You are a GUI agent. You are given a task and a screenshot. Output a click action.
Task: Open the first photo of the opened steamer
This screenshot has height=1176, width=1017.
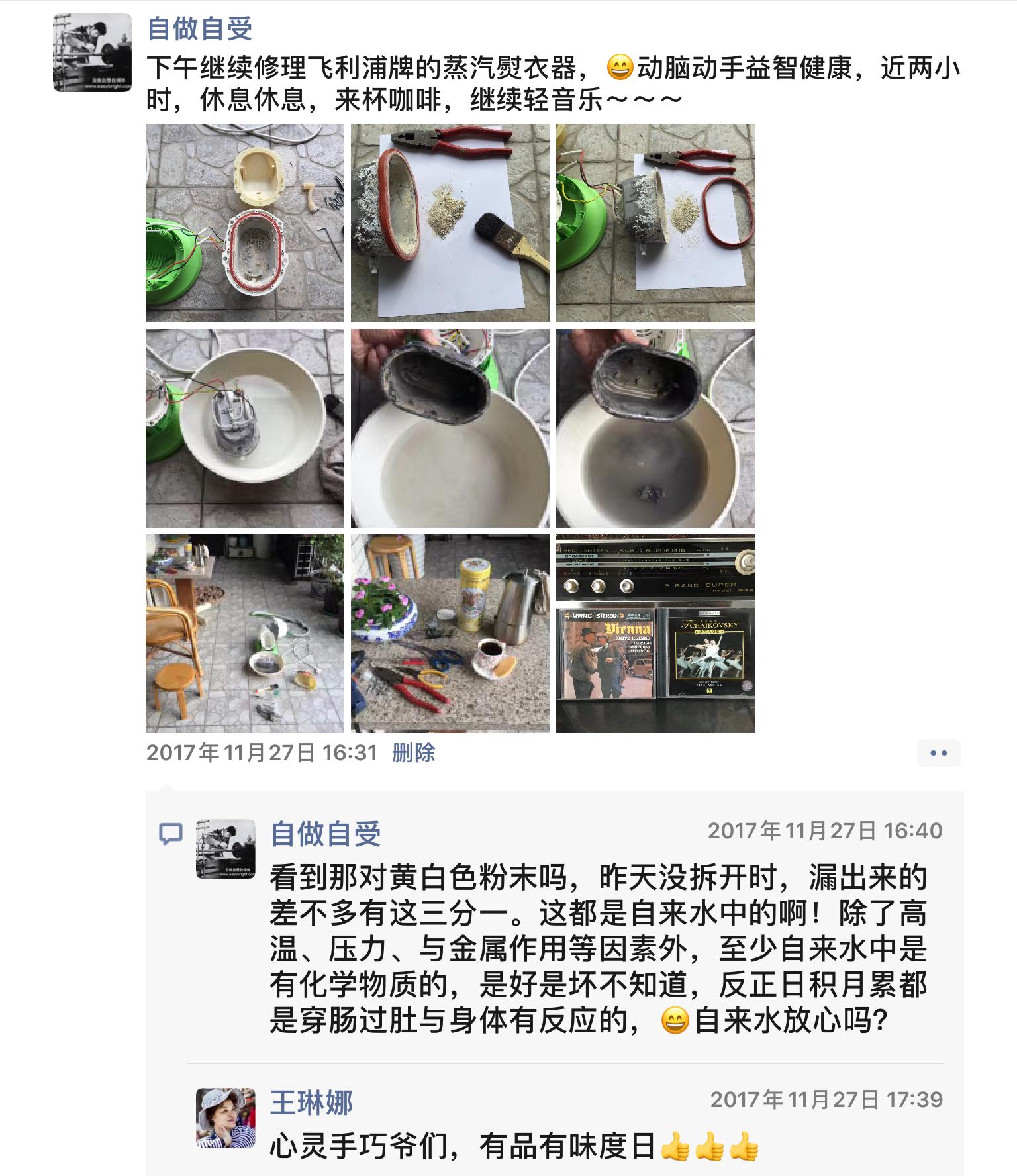point(245,223)
